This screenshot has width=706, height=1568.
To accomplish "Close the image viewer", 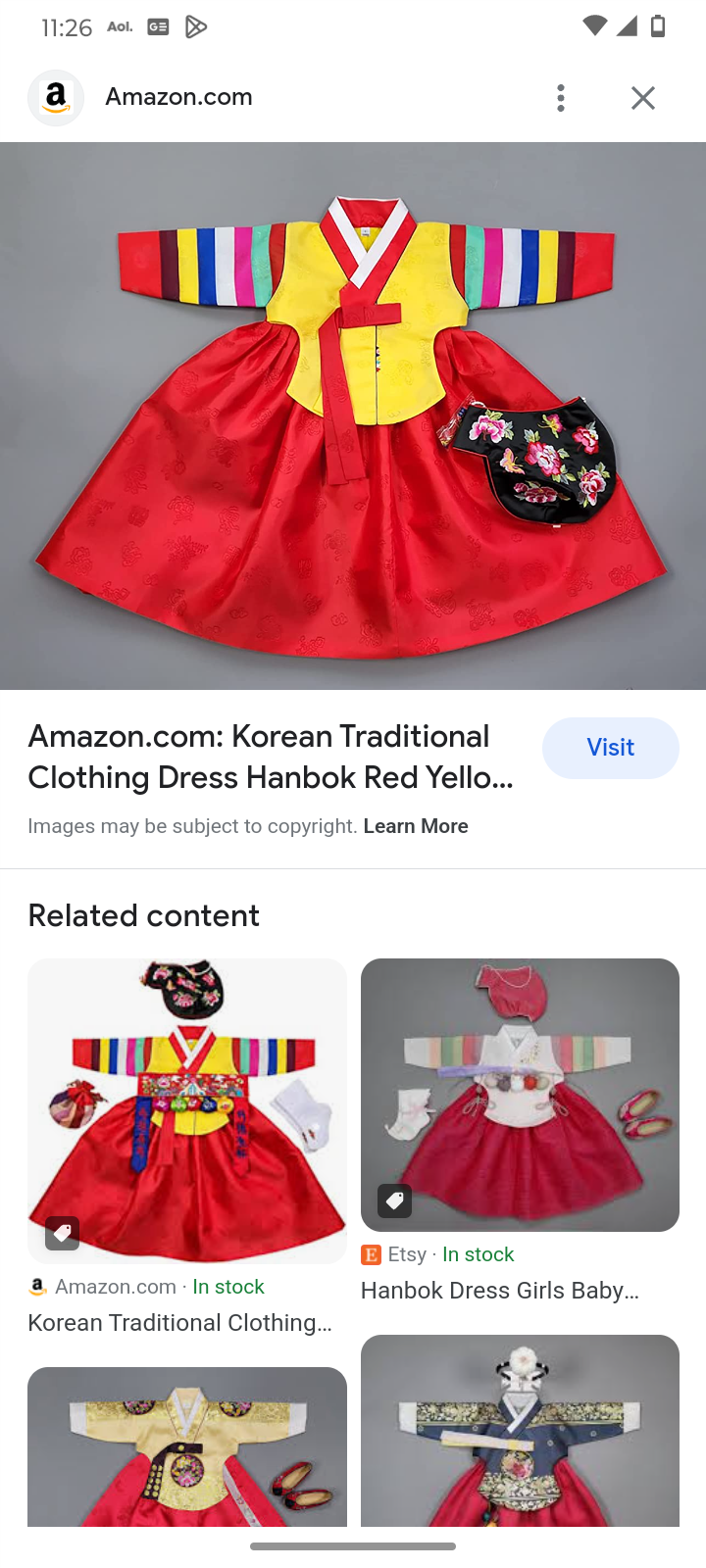I will coord(643,98).
